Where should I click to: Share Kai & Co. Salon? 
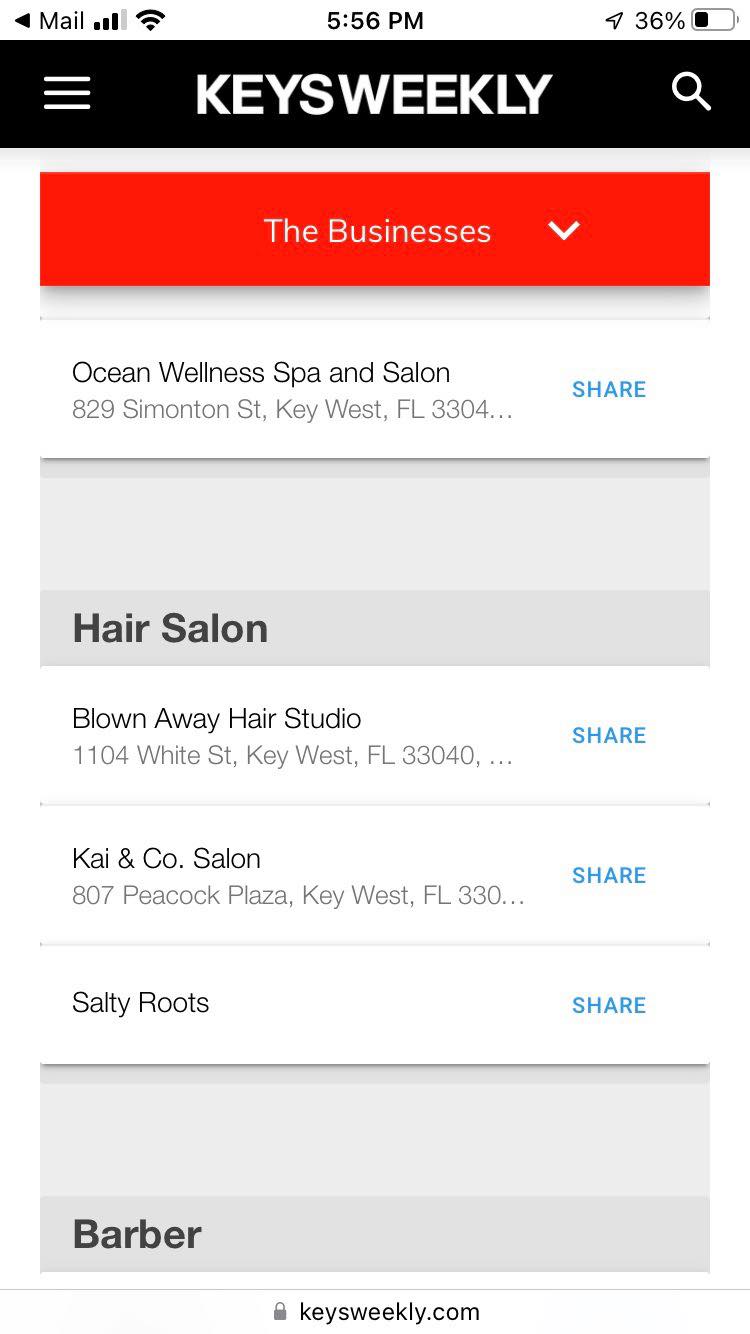pos(609,876)
